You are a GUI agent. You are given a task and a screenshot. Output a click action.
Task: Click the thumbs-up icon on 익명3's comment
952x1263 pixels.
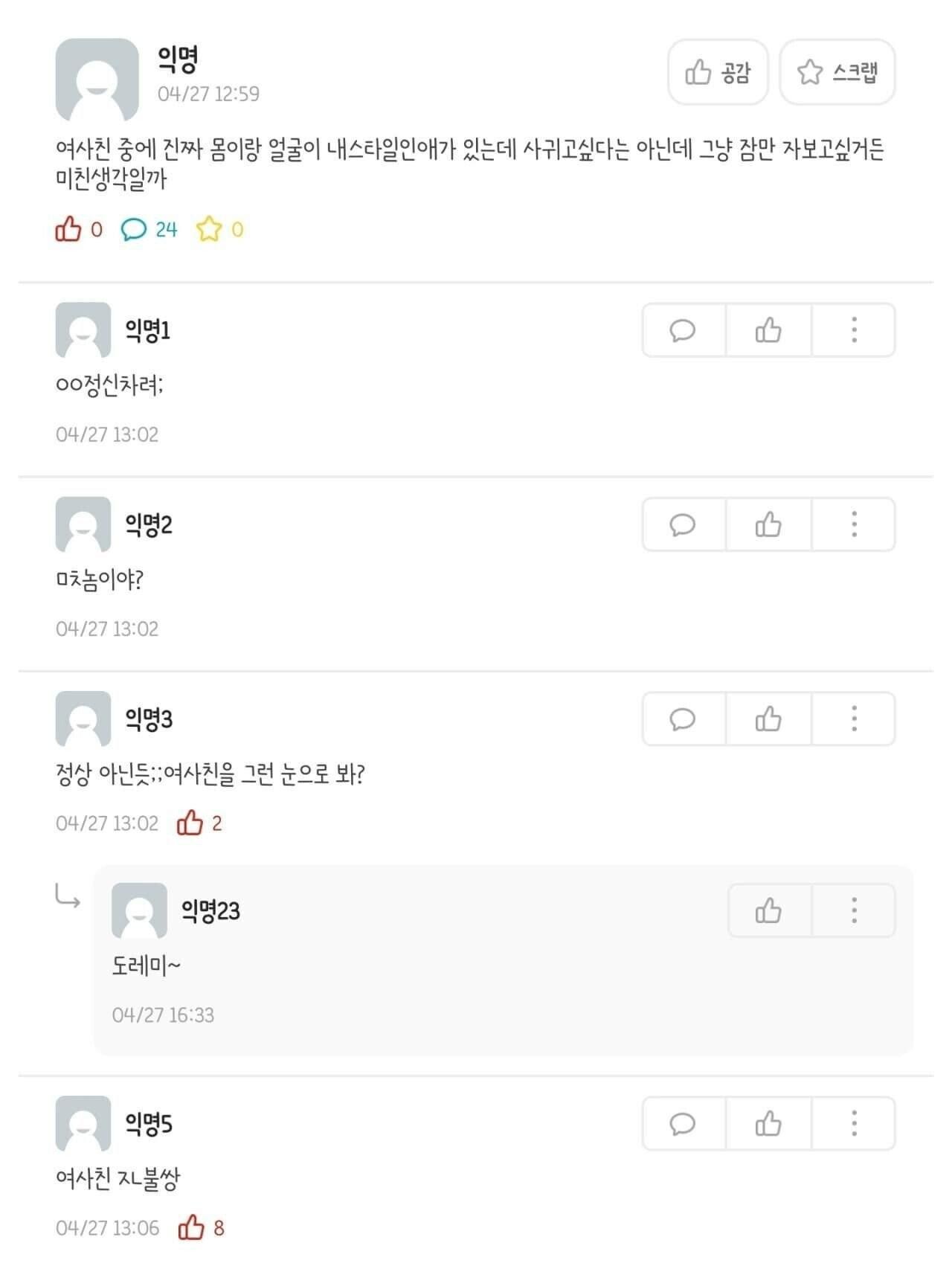coord(767,719)
